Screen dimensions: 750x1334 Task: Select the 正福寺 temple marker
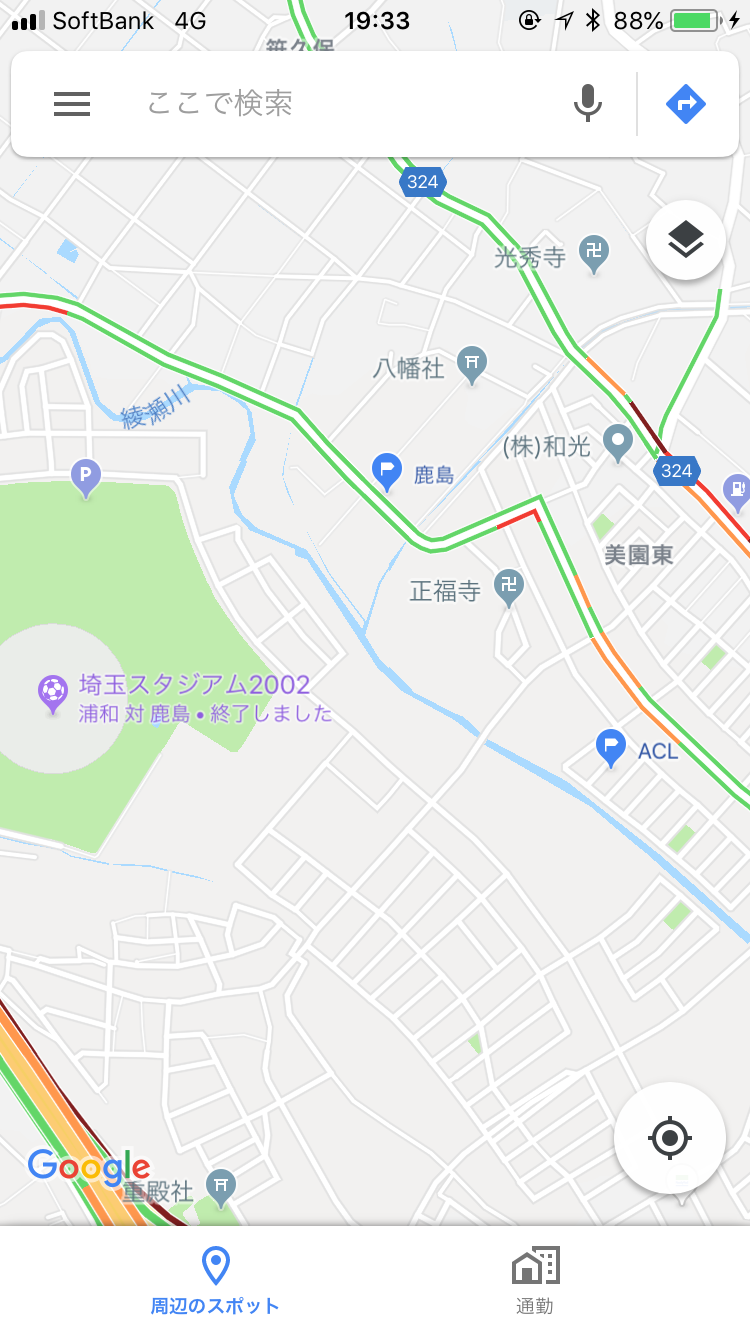click(x=510, y=588)
